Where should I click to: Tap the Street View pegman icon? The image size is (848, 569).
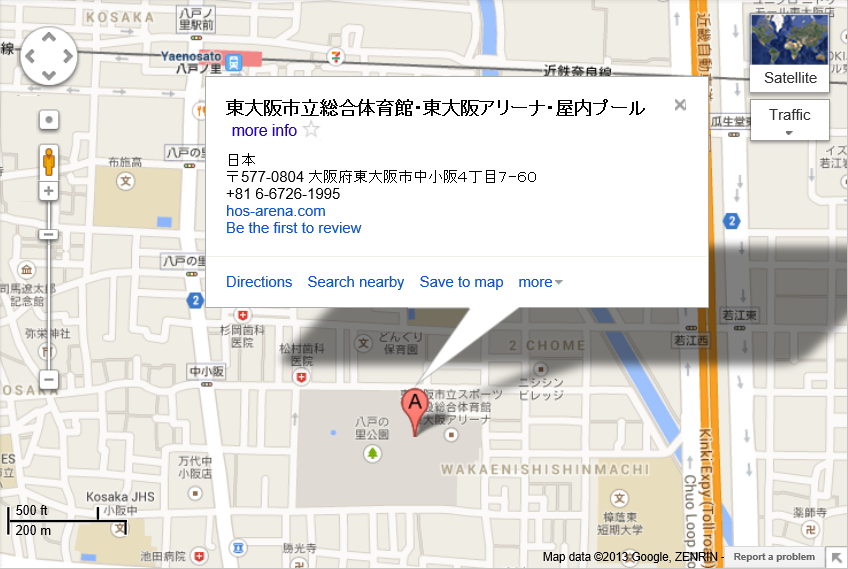pyautogui.click(x=49, y=158)
